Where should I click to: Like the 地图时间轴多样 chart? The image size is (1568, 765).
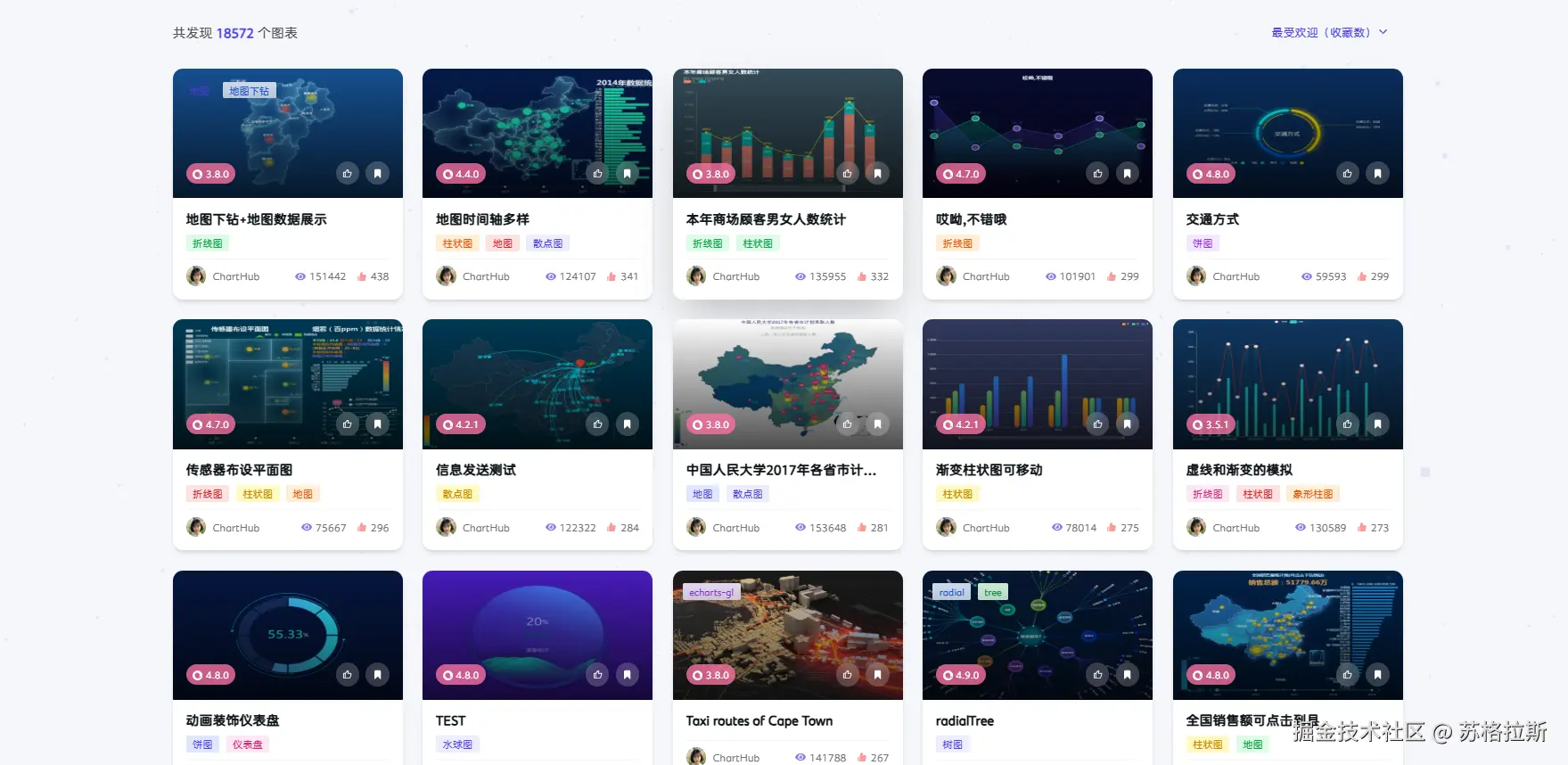pyautogui.click(x=597, y=174)
